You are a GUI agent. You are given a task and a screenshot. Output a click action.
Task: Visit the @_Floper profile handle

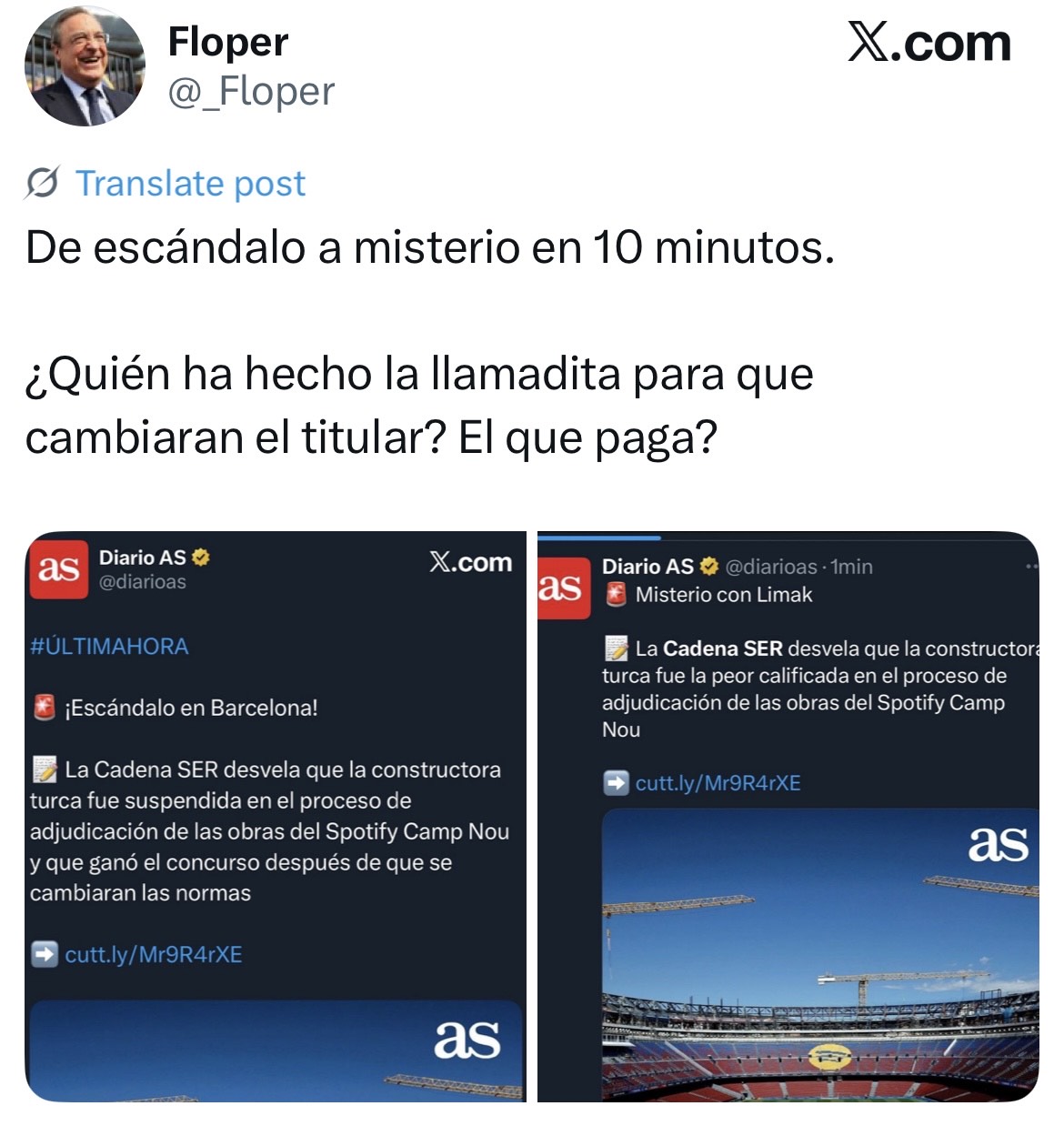[x=251, y=92]
